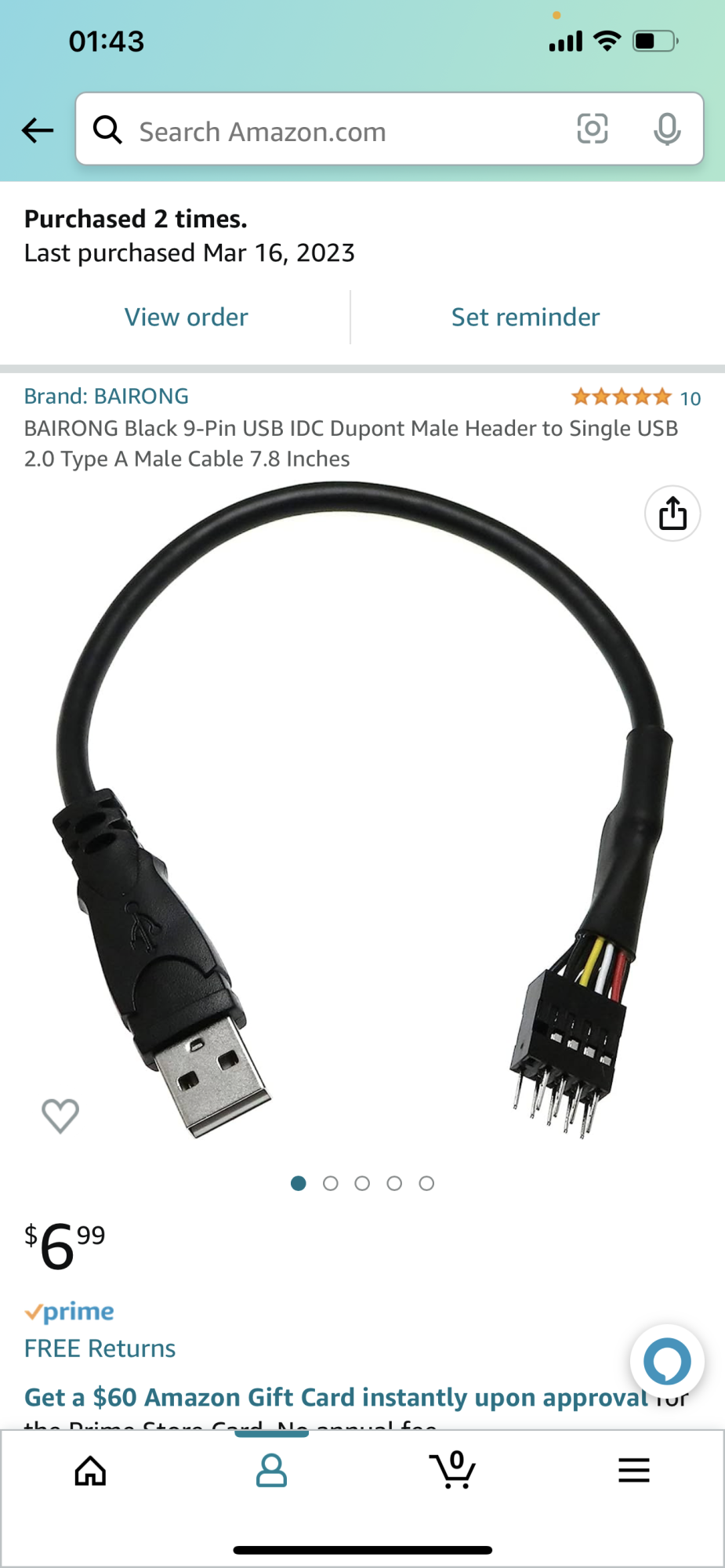This screenshot has width=725, height=1568.
Task: Add the cable to your wish list
Action: (x=60, y=1116)
